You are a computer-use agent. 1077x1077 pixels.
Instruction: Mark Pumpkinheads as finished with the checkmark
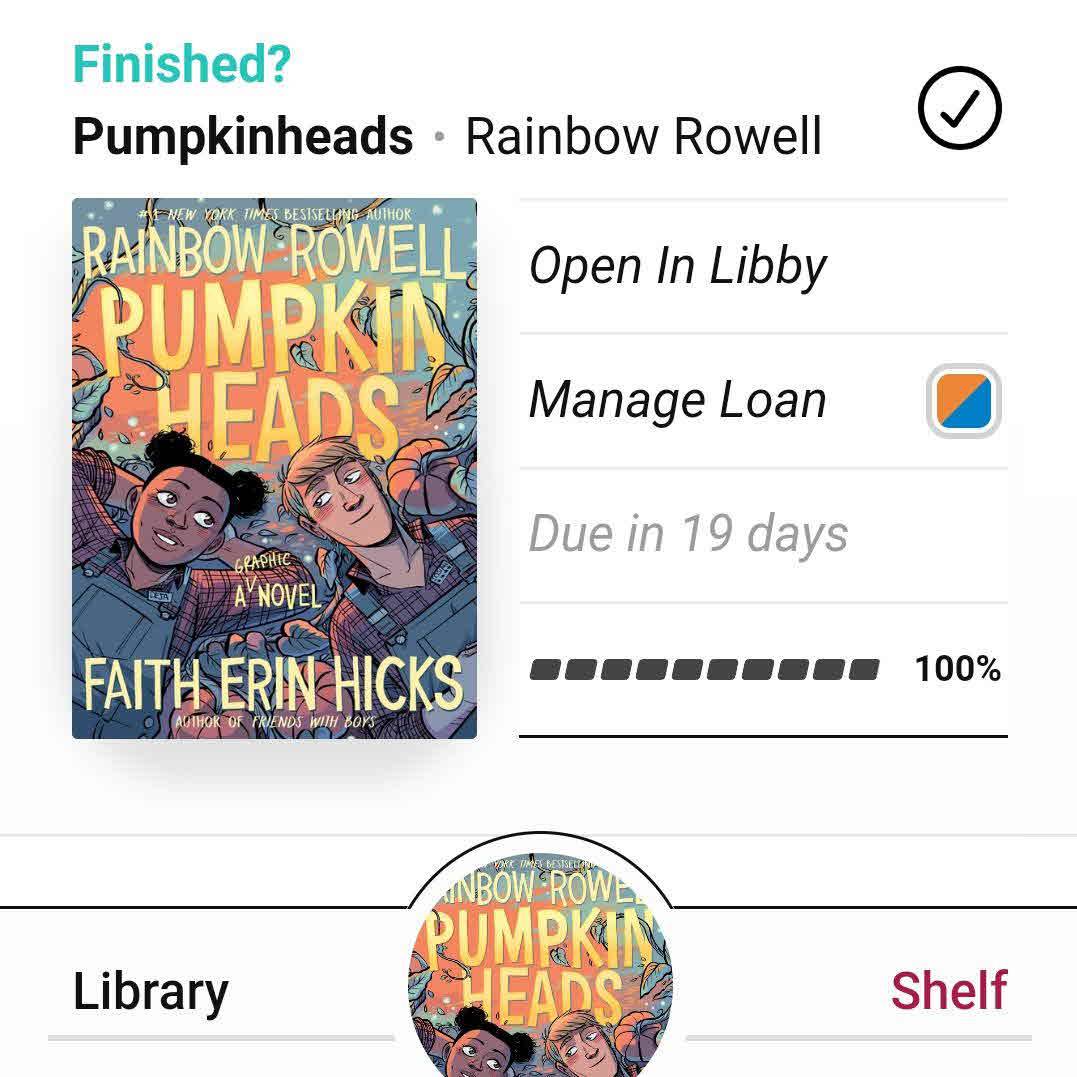(x=958, y=108)
